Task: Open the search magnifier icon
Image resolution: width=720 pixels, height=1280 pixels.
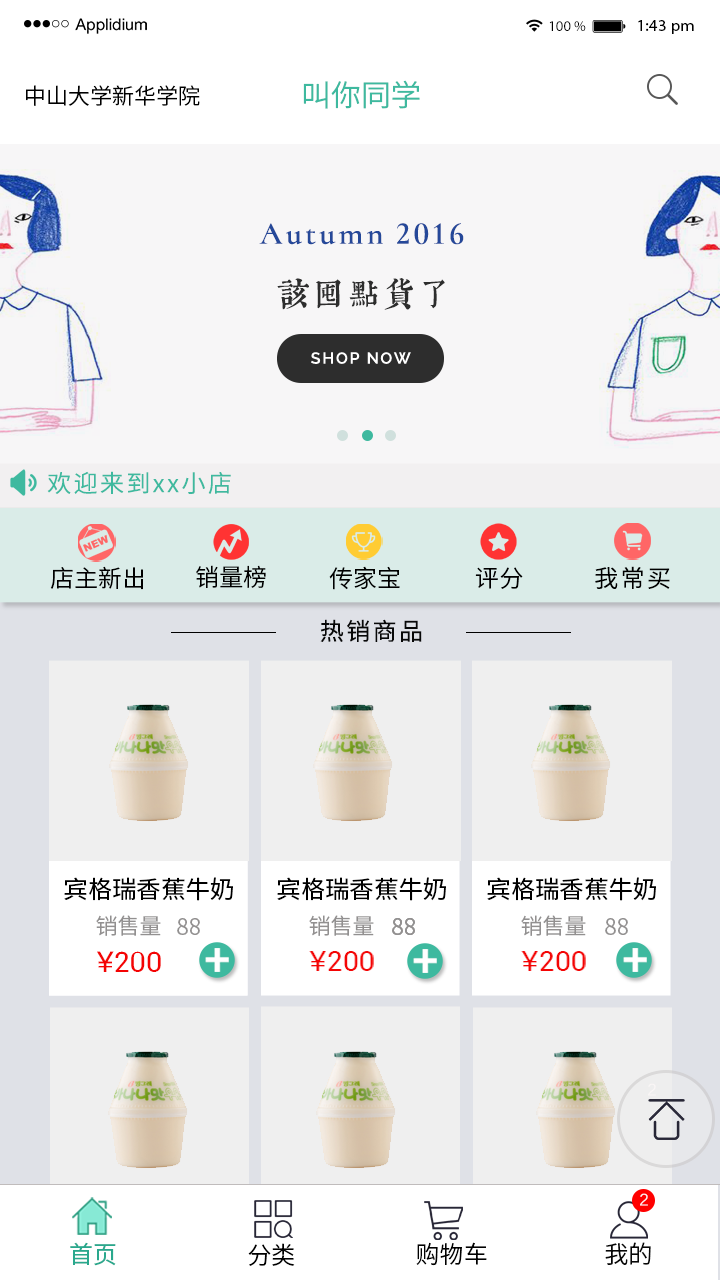Action: coord(662,90)
